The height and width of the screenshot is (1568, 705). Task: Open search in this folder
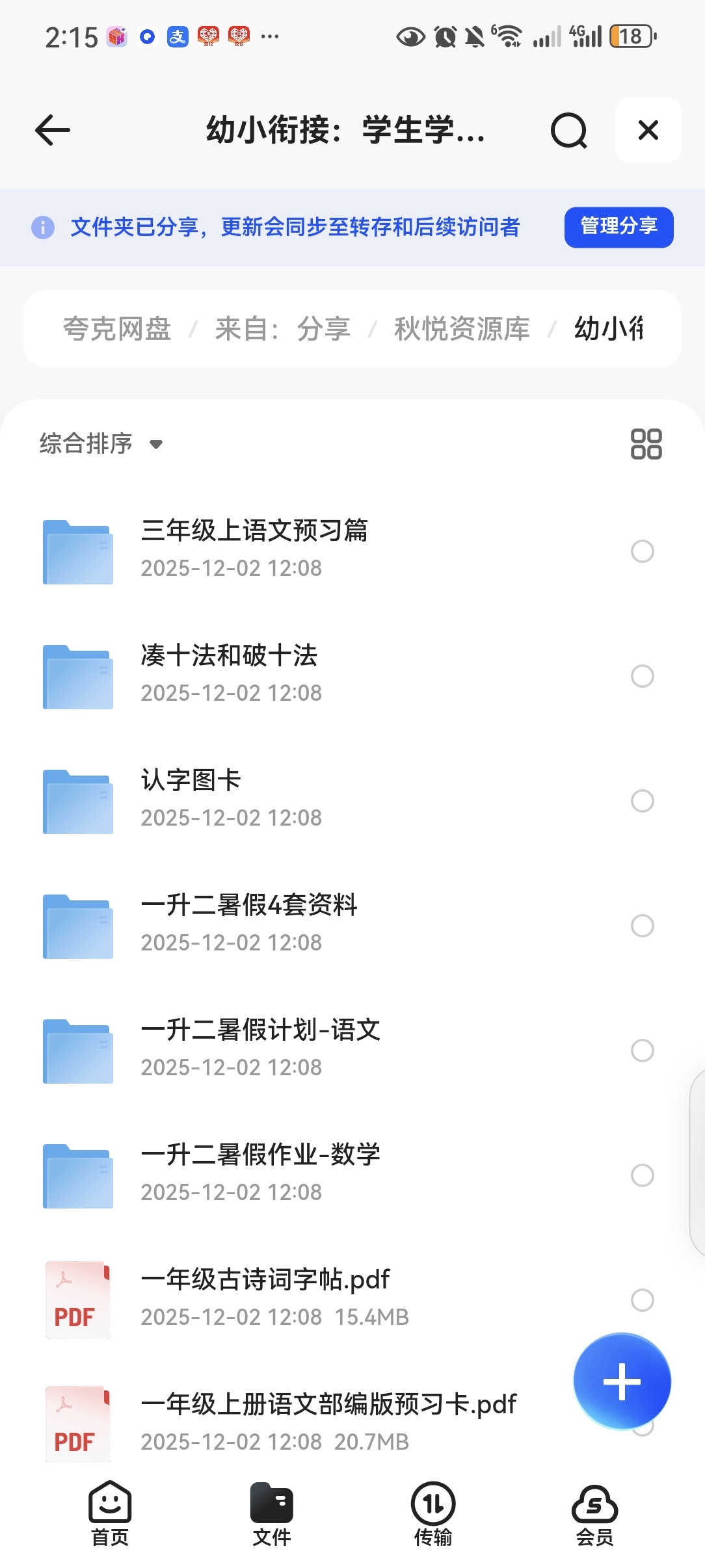click(x=568, y=130)
